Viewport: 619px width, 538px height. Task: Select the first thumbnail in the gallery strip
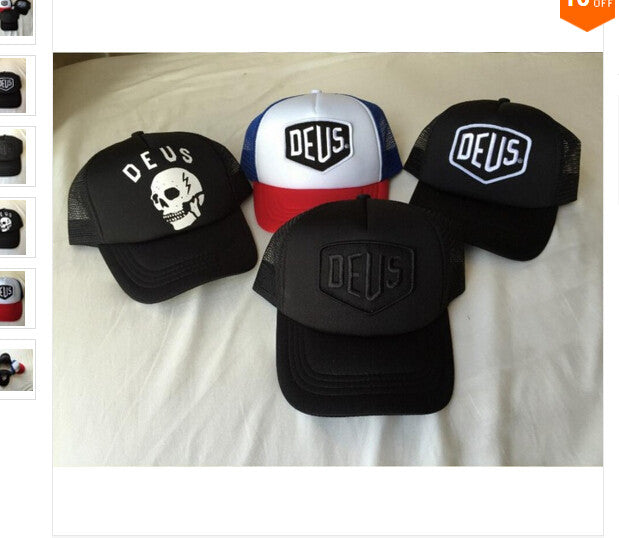15,18
